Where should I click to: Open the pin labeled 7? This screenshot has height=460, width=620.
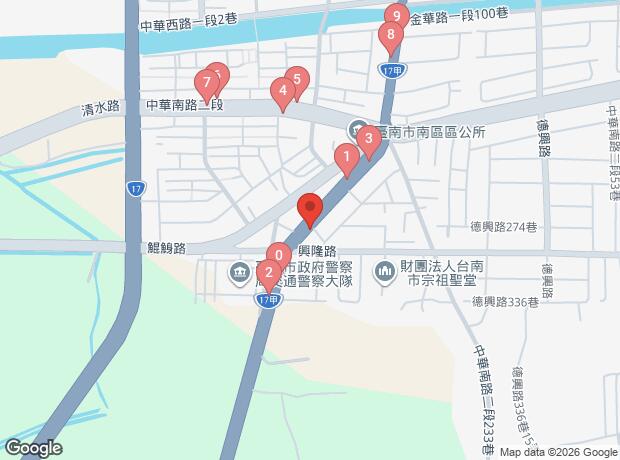pyautogui.click(x=206, y=82)
